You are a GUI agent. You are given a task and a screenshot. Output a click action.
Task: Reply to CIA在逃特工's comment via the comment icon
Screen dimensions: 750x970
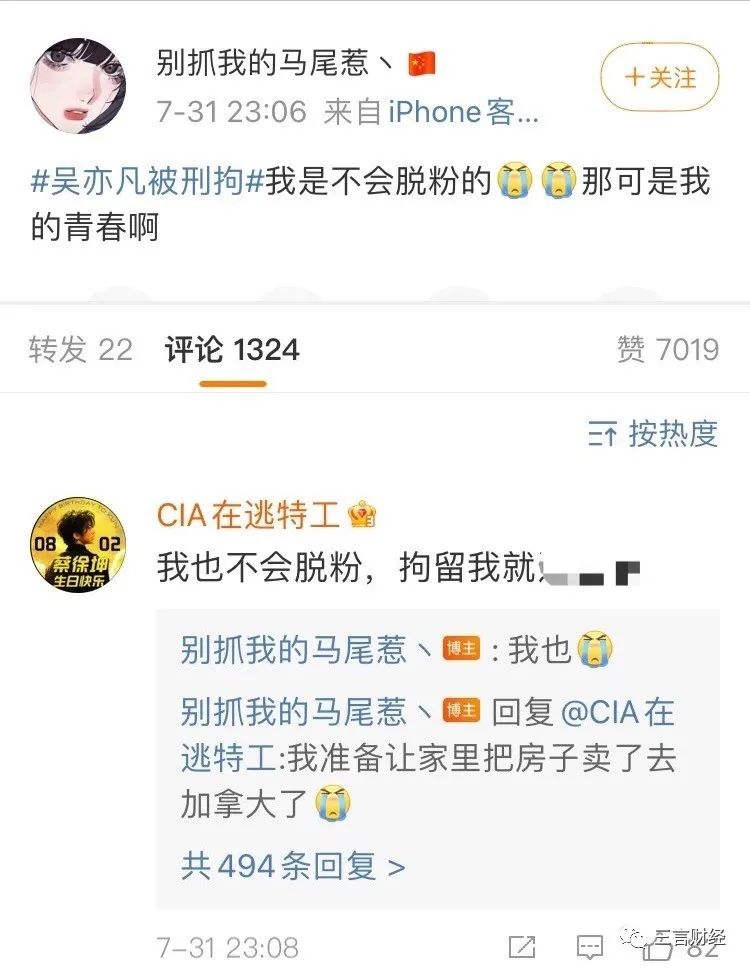[590, 945]
